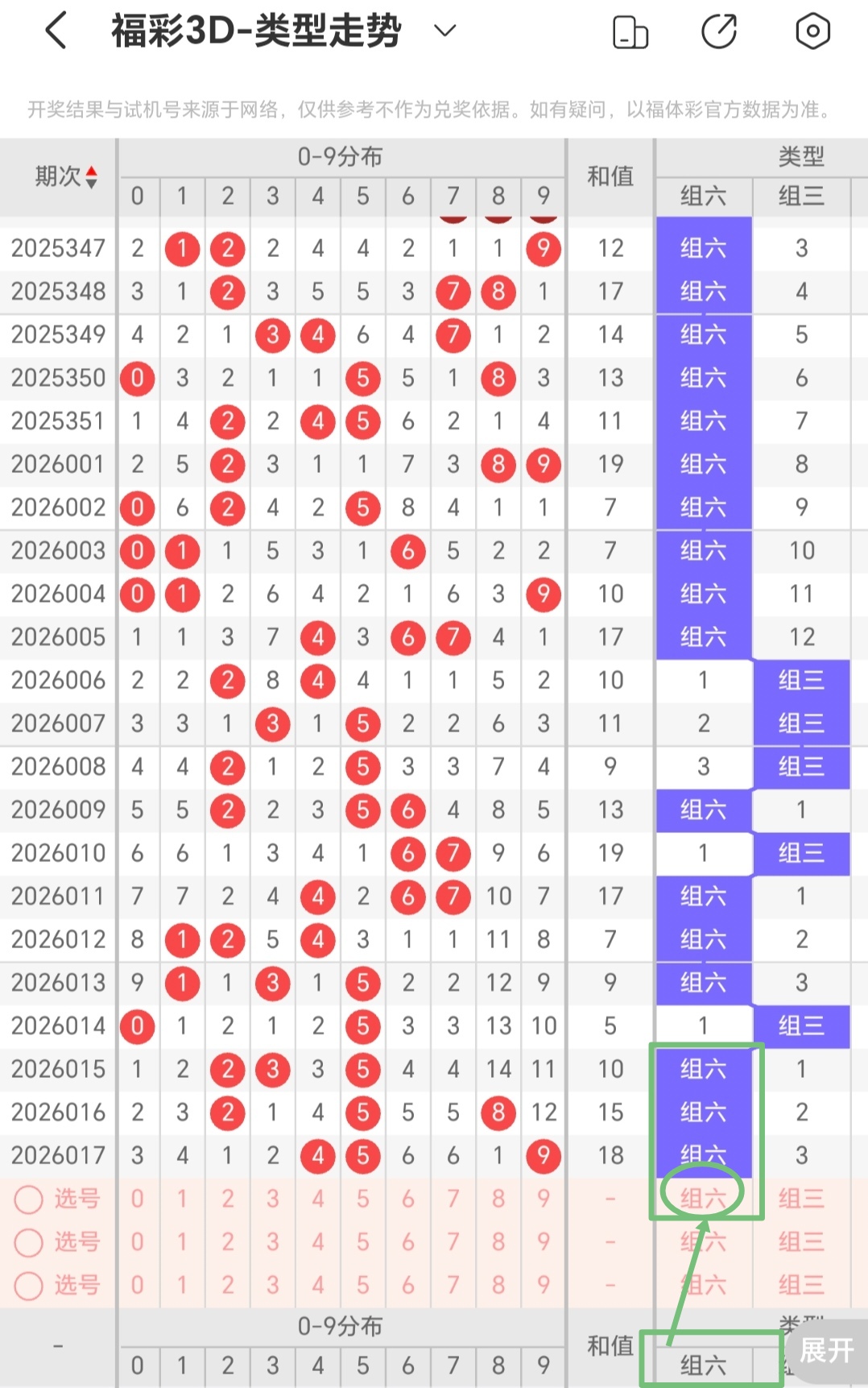
Task: Switch to the 组三 column header
Action: point(801,196)
